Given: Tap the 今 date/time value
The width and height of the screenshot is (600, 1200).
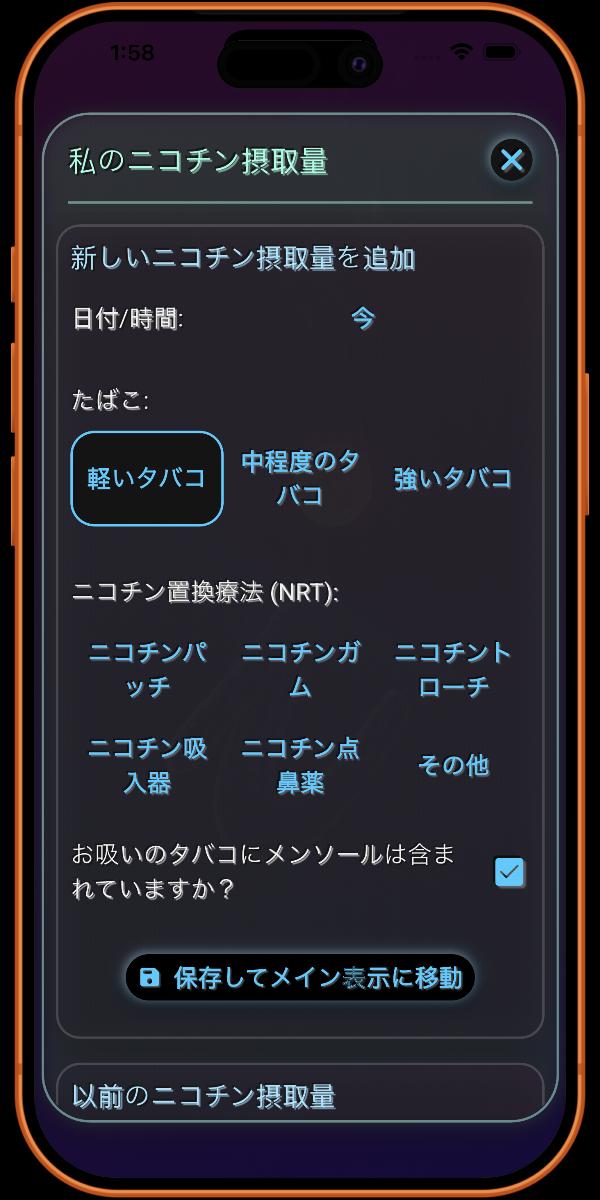Looking at the screenshot, I should pyautogui.click(x=362, y=318).
